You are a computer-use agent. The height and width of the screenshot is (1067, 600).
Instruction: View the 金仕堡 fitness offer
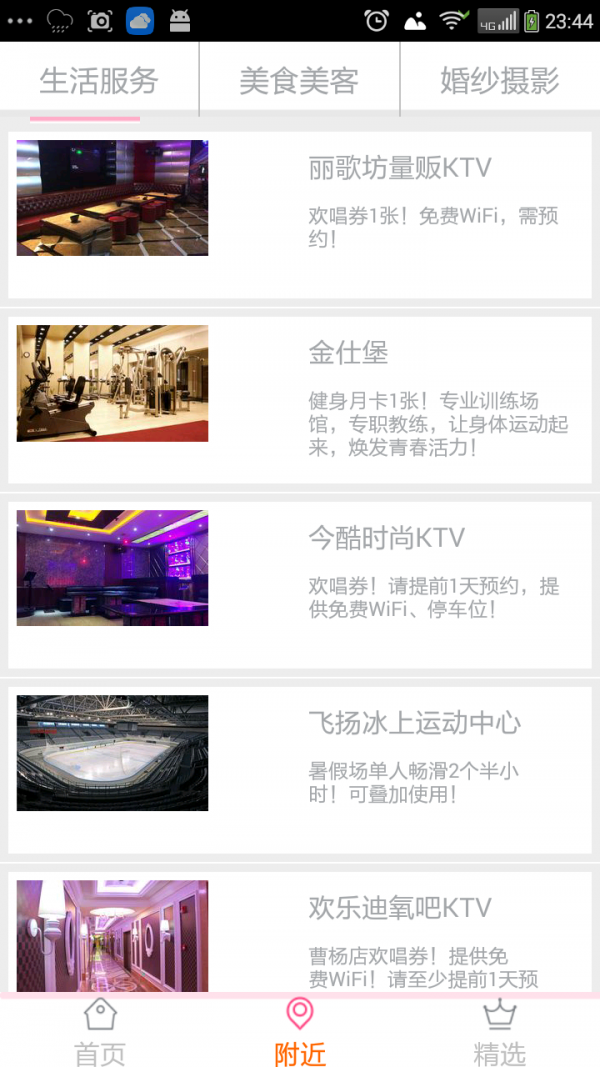click(300, 399)
